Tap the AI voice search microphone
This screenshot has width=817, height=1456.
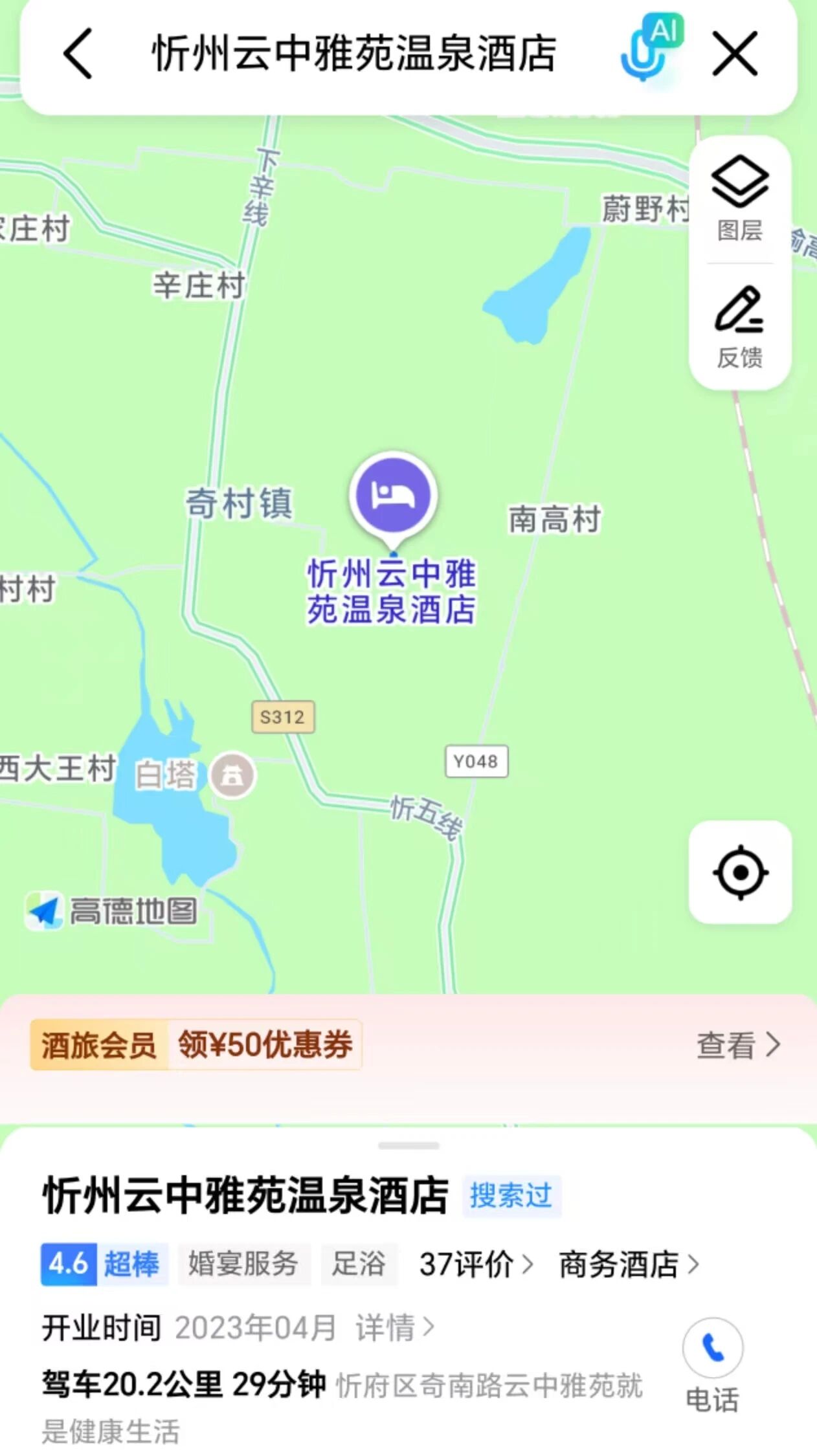[649, 50]
